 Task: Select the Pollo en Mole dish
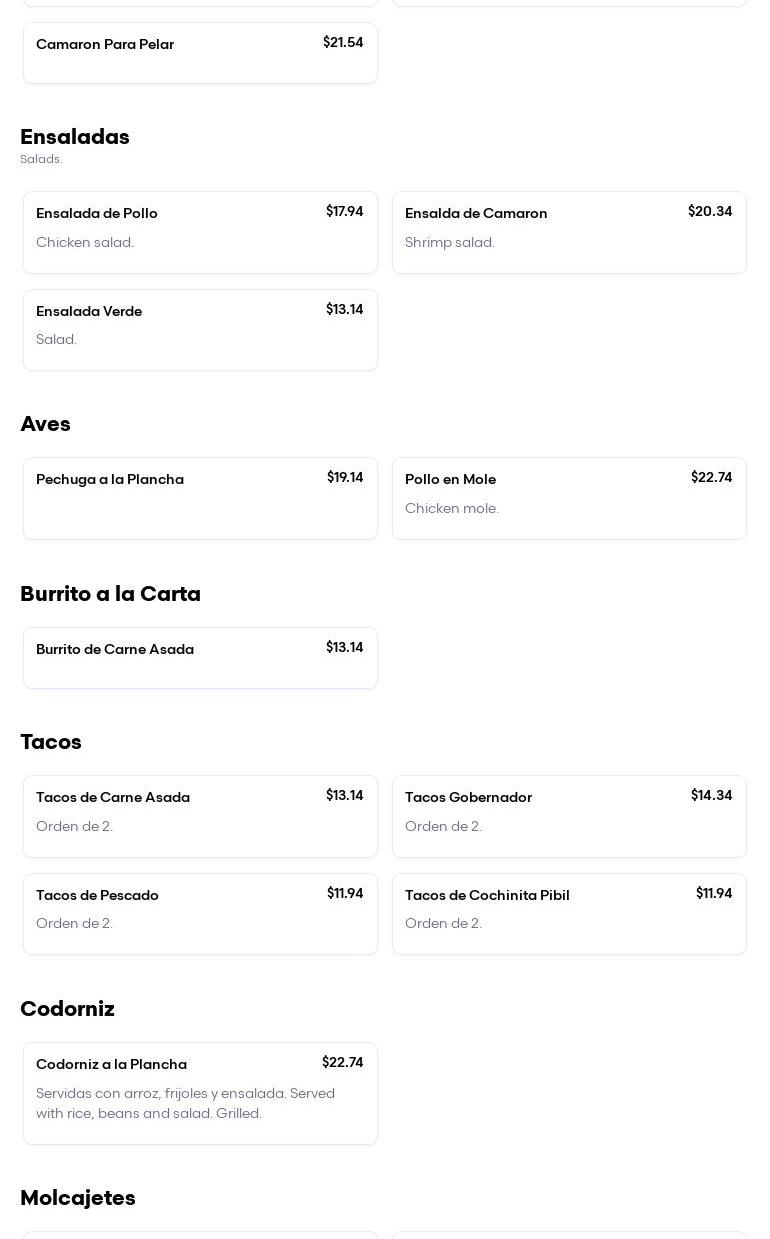pyautogui.click(x=569, y=498)
